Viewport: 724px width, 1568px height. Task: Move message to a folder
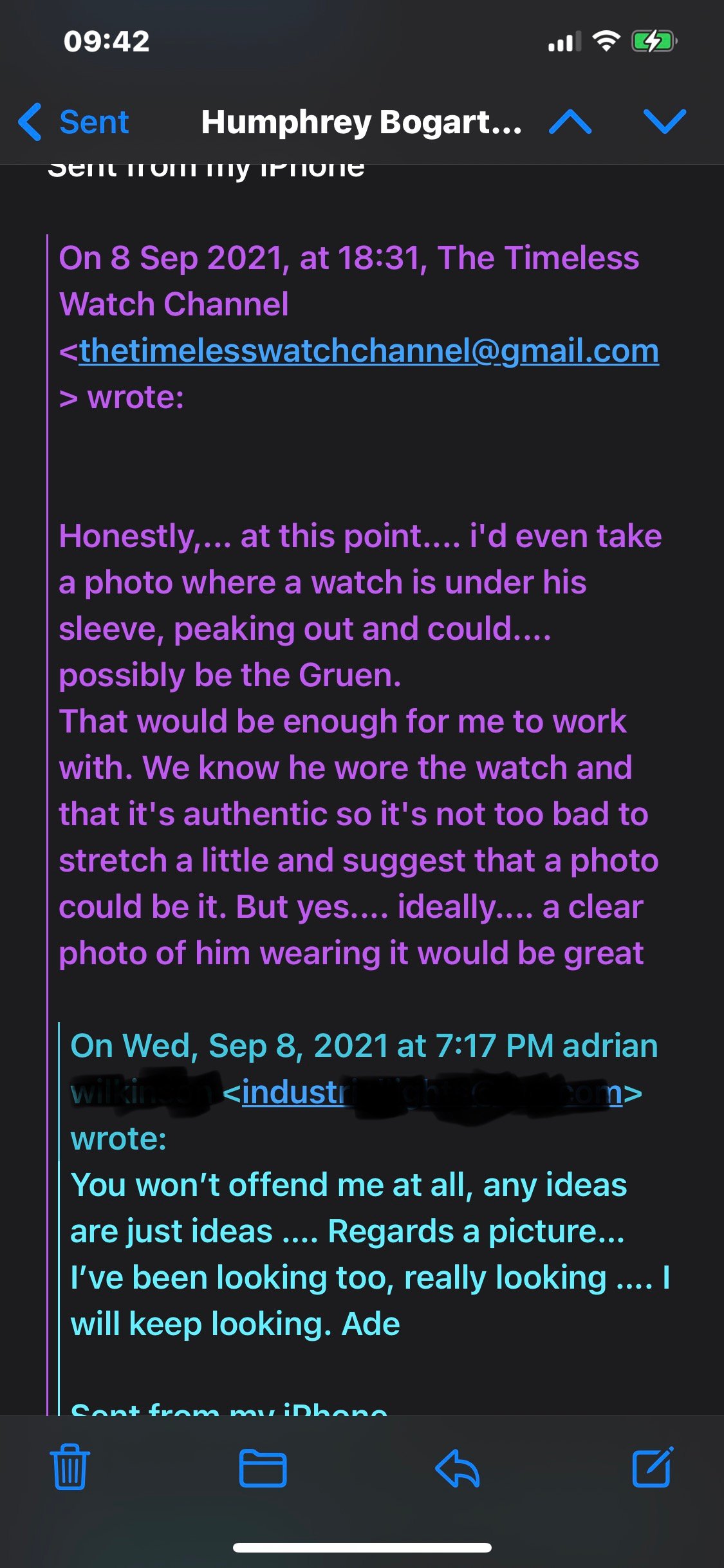pos(263,1468)
